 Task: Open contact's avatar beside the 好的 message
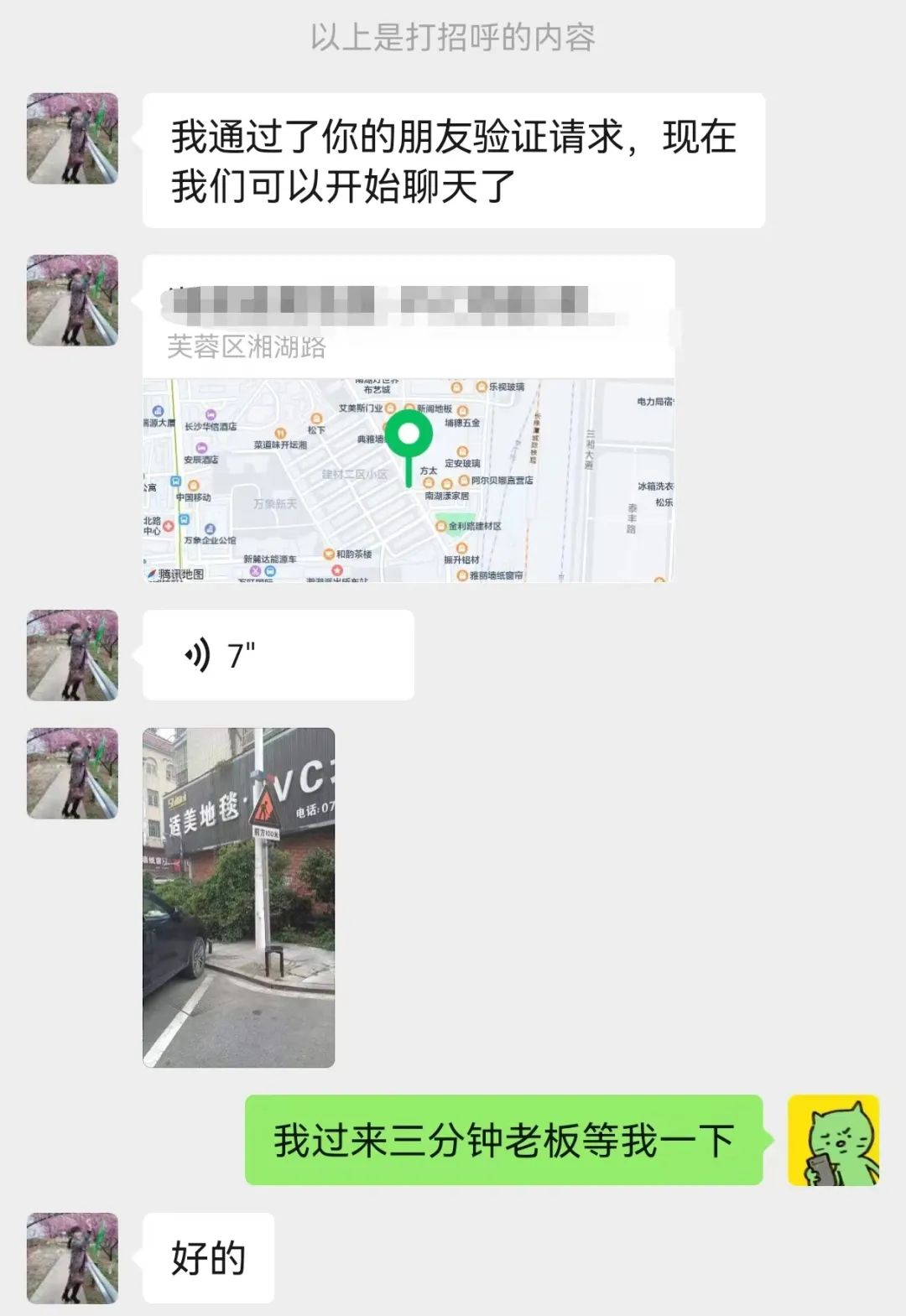(72, 1257)
